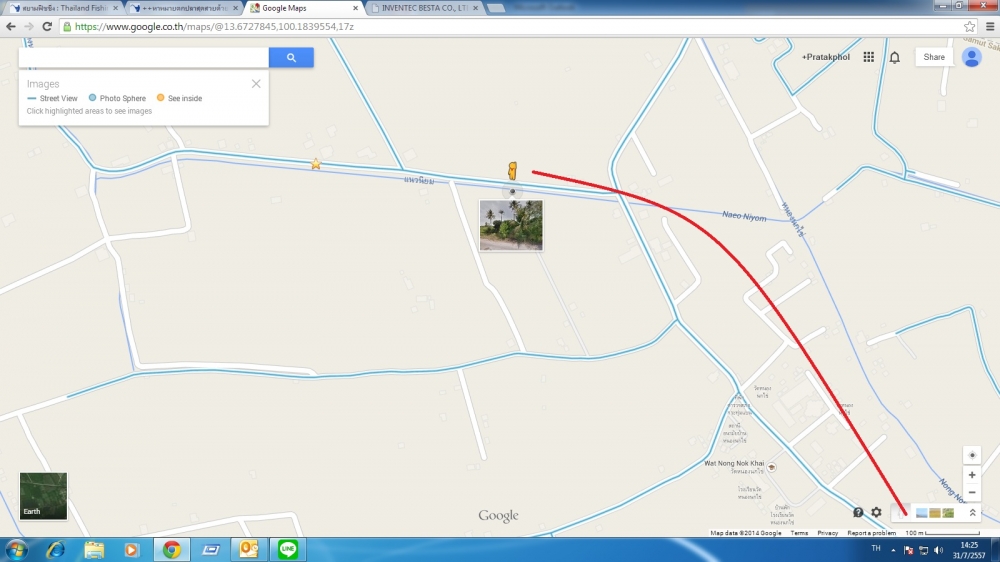The height and width of the screenshot is (562, 1000).
Task: Bookmark this page with the star icon
Action: coord(969,26)
